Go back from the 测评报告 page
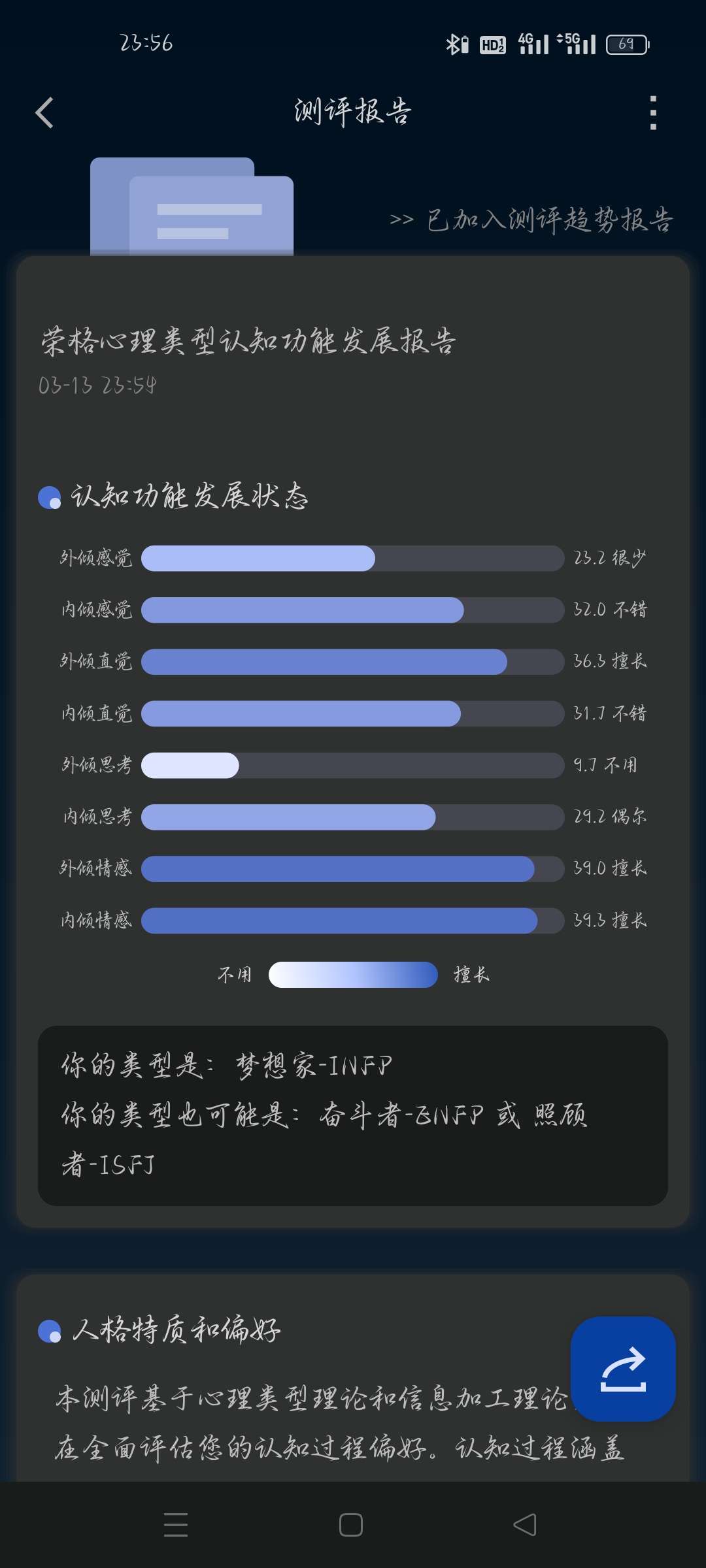Viewport: 706px width, 1568px height. click(x=44, y=113)
